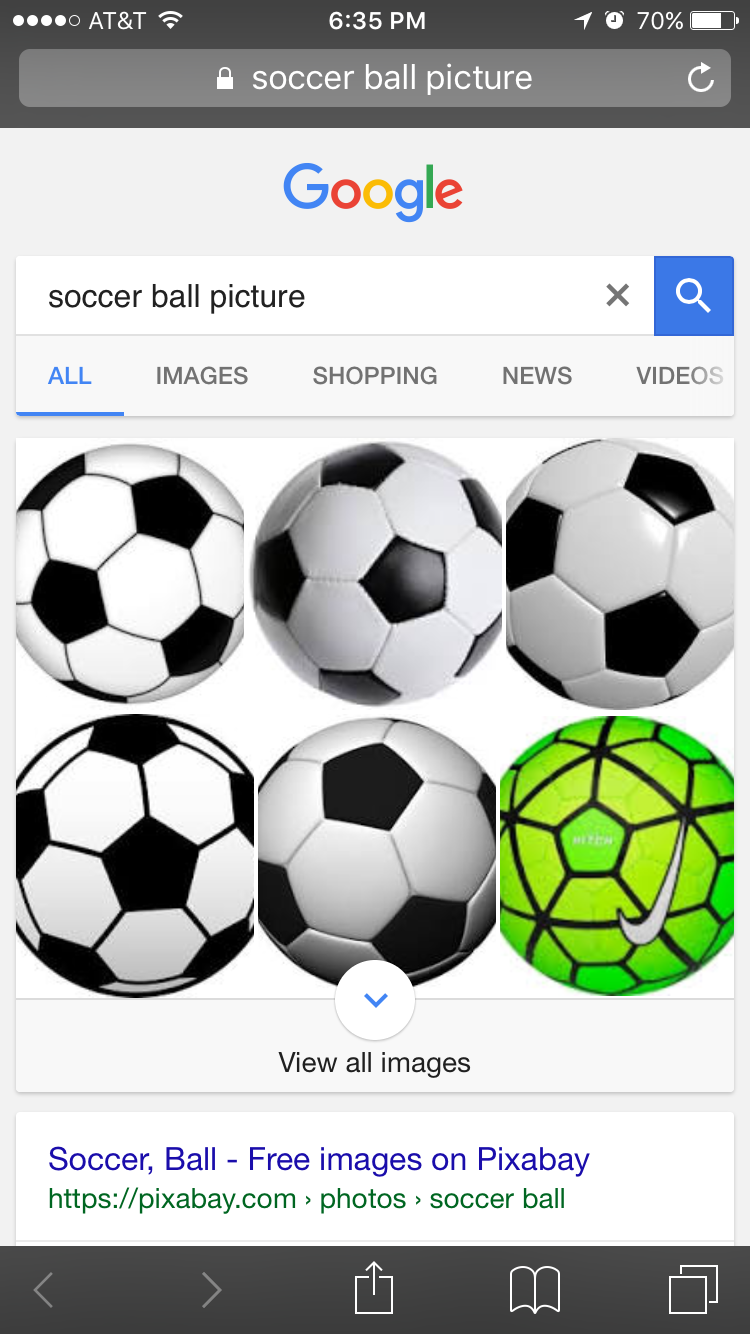Open the Safari share sheet
This screenshot has height=1334, width=750.
[x=375, y=1289]
